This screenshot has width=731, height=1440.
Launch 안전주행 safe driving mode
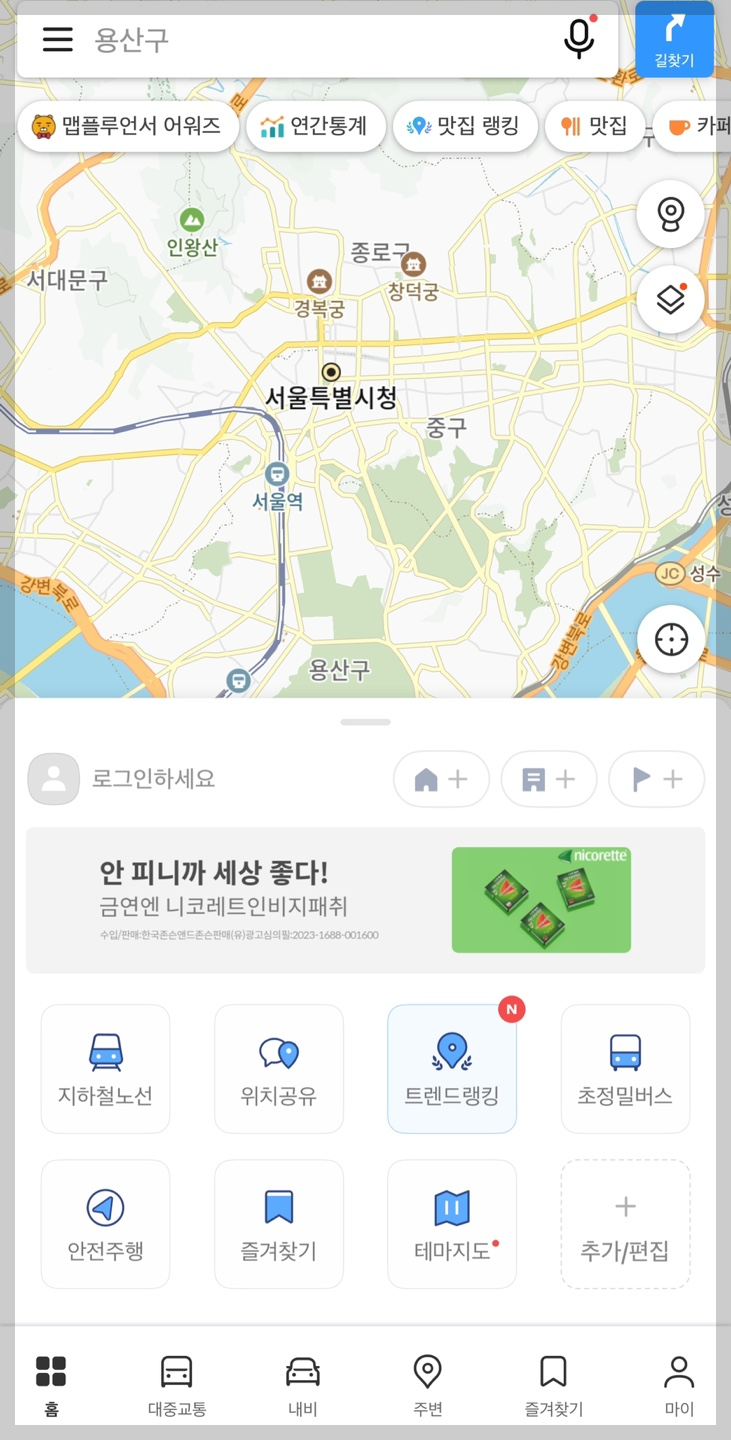[x=105, y=1223]
